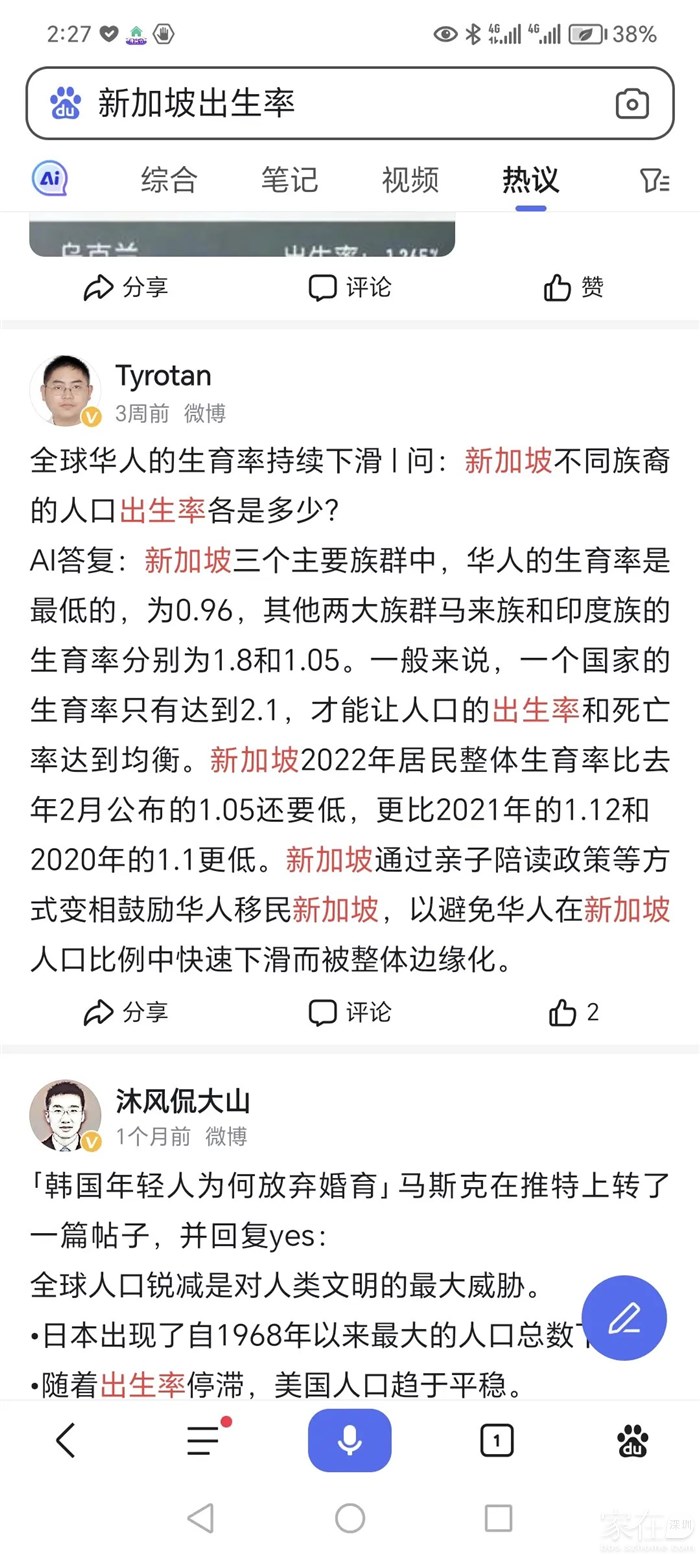Open the tab switcher
Viewport: 700px width, 1555px height.
(496, 1440)
